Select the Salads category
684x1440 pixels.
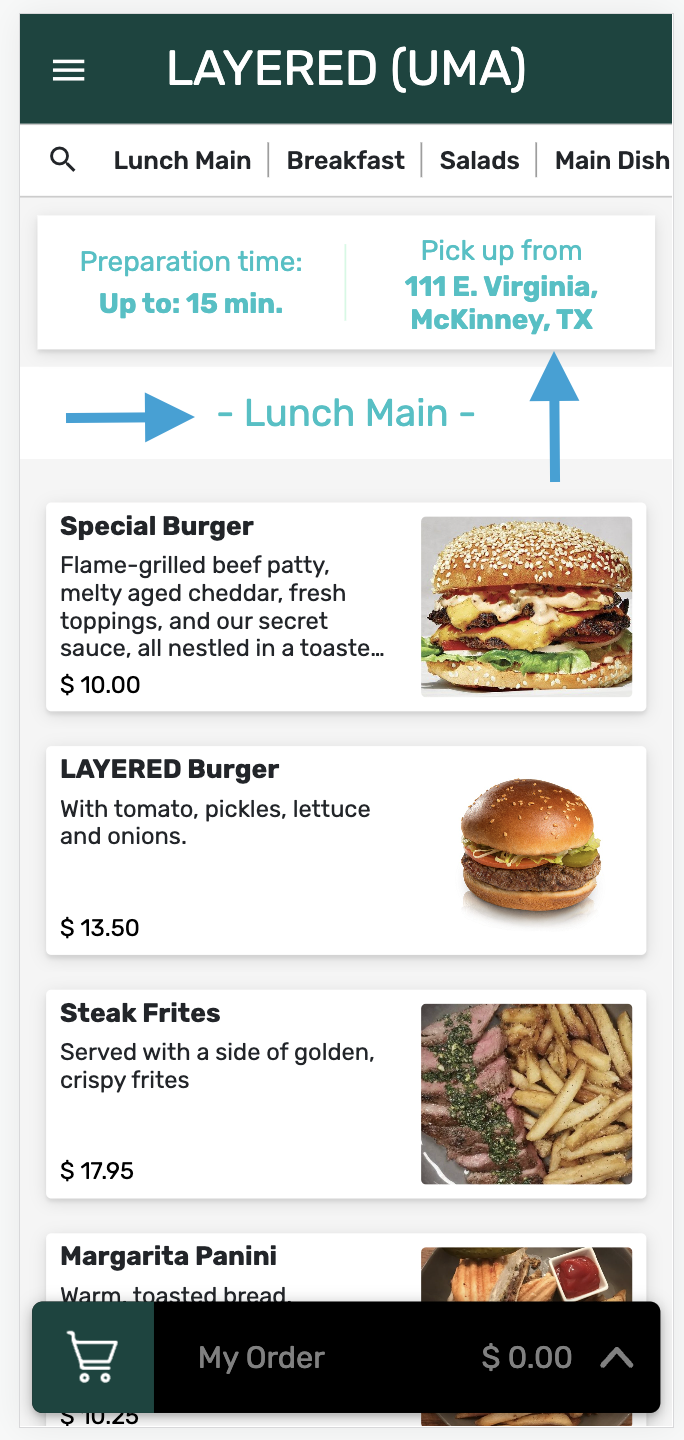point(479,160)
